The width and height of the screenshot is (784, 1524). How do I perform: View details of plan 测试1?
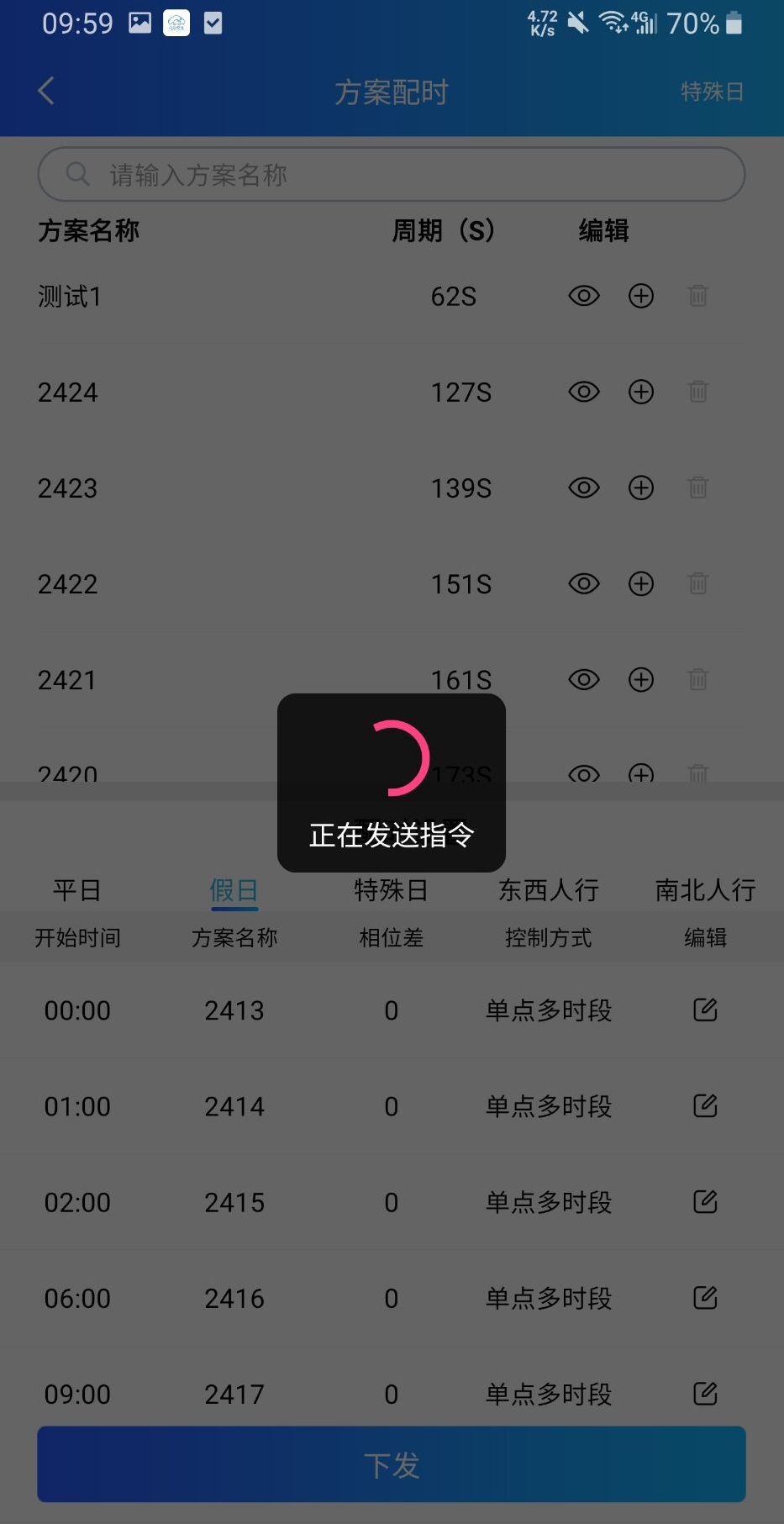click(x=584, y=296)
